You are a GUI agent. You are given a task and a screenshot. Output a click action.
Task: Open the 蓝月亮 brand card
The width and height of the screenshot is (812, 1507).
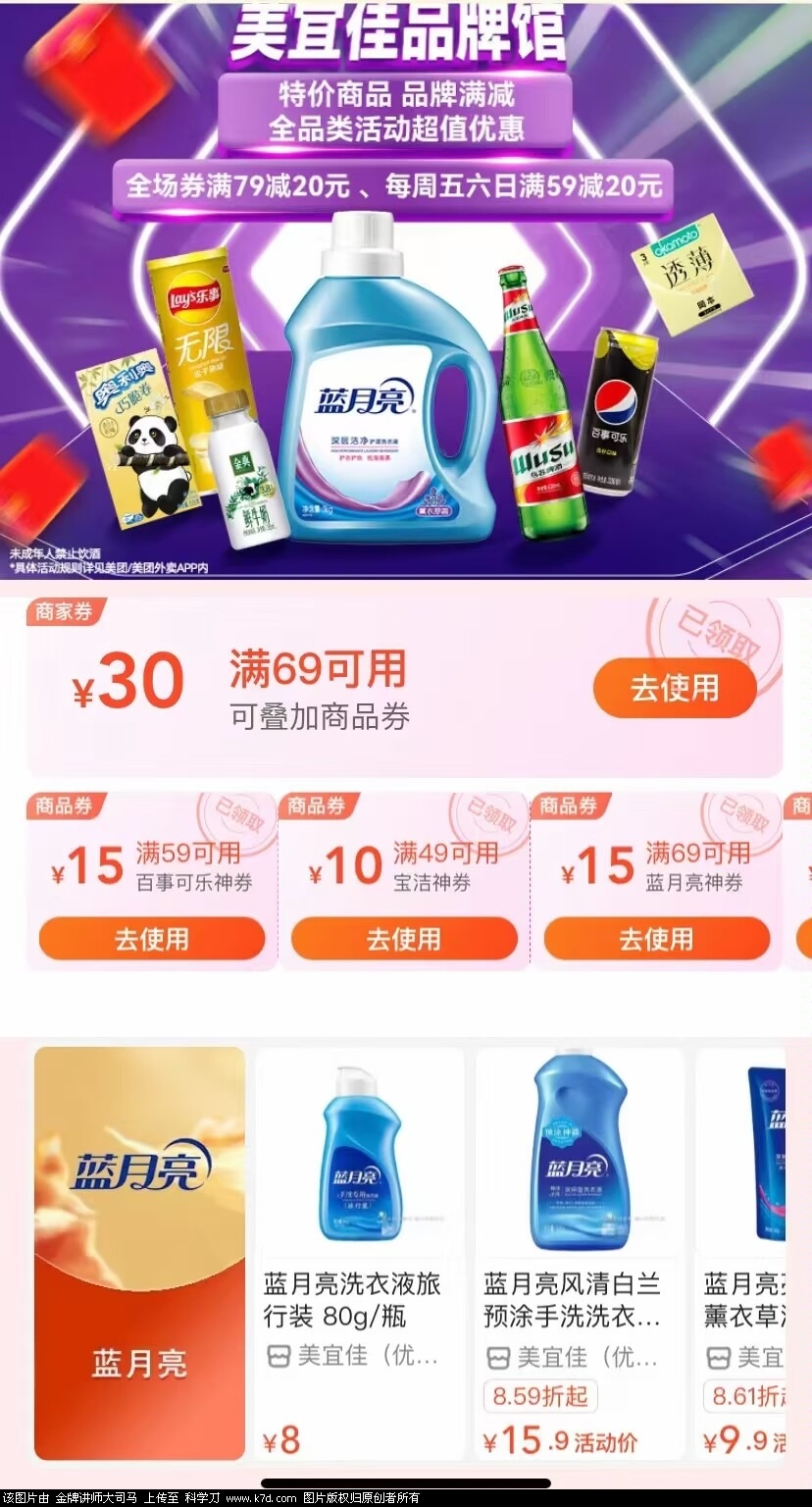point(139,1253)
